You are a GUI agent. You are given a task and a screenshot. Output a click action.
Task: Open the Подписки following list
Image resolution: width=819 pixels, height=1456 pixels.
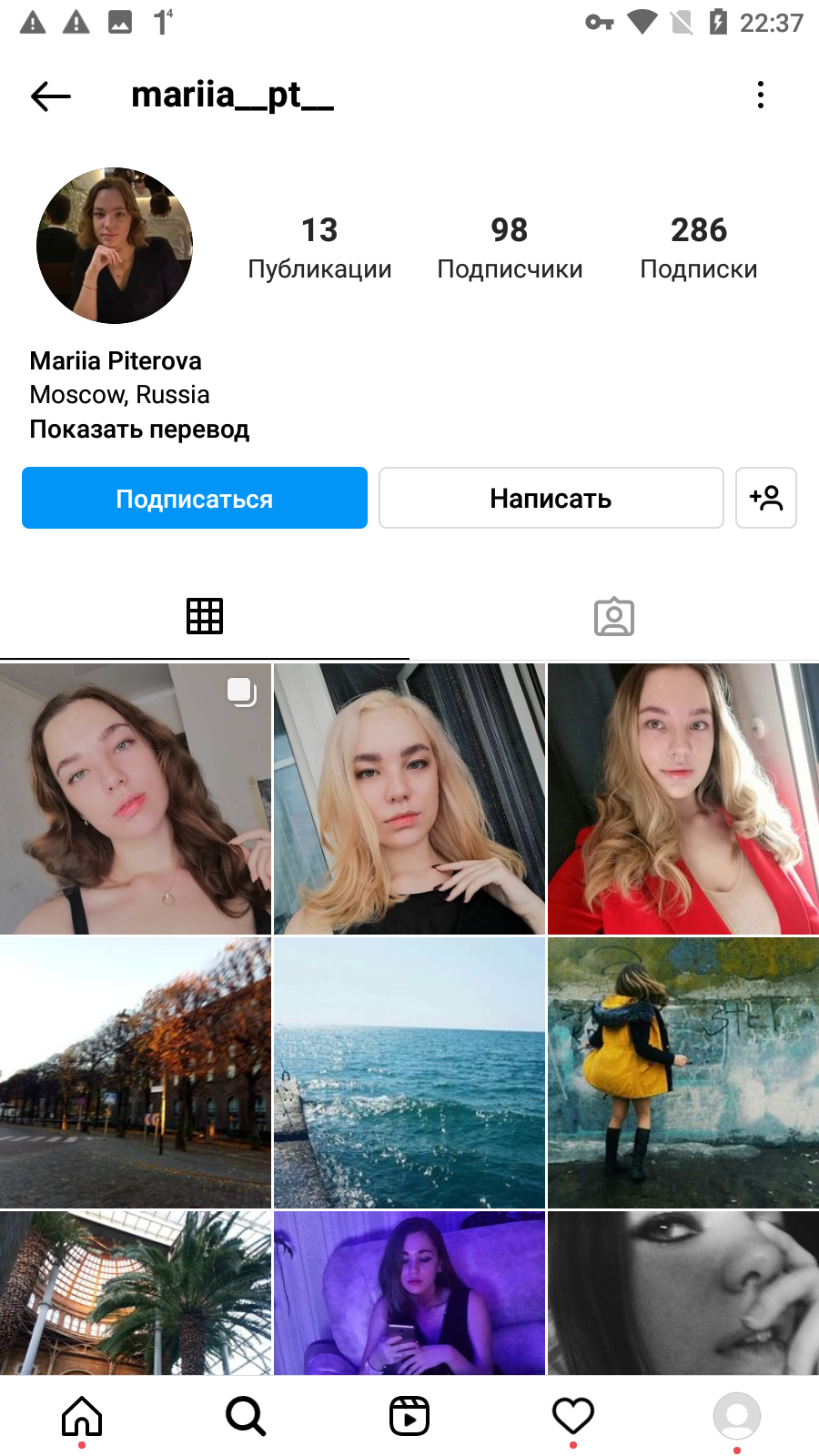click(x=699, y=248)
